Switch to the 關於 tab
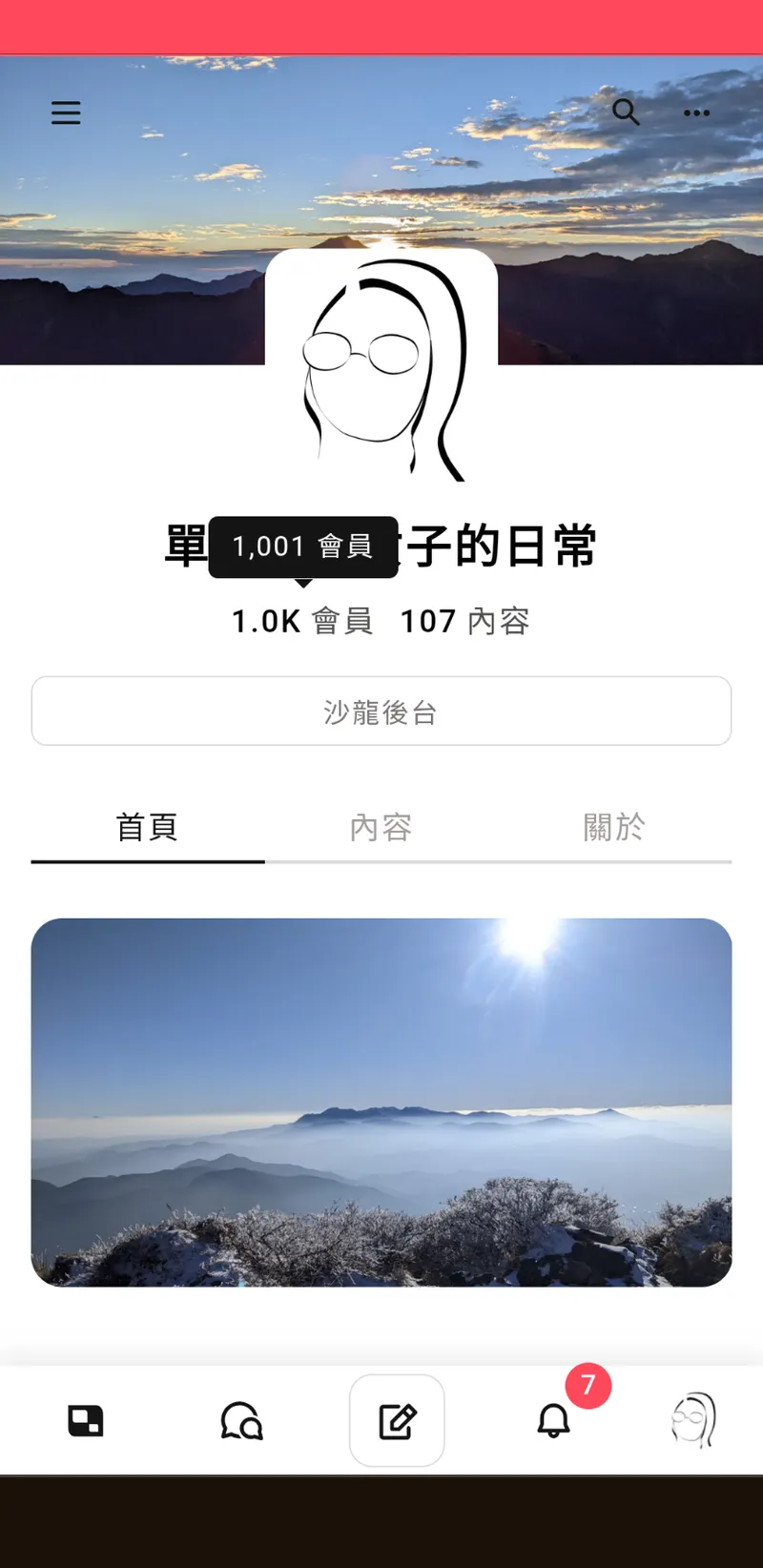763x1568 pixels. coord(614,827)
